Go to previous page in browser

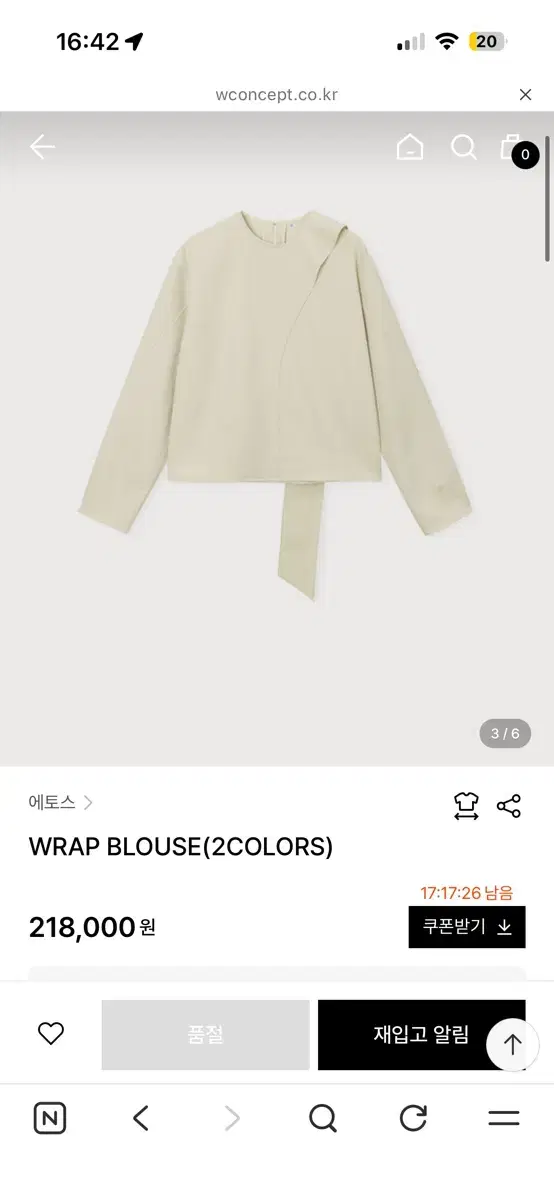tap(141, 1118)
